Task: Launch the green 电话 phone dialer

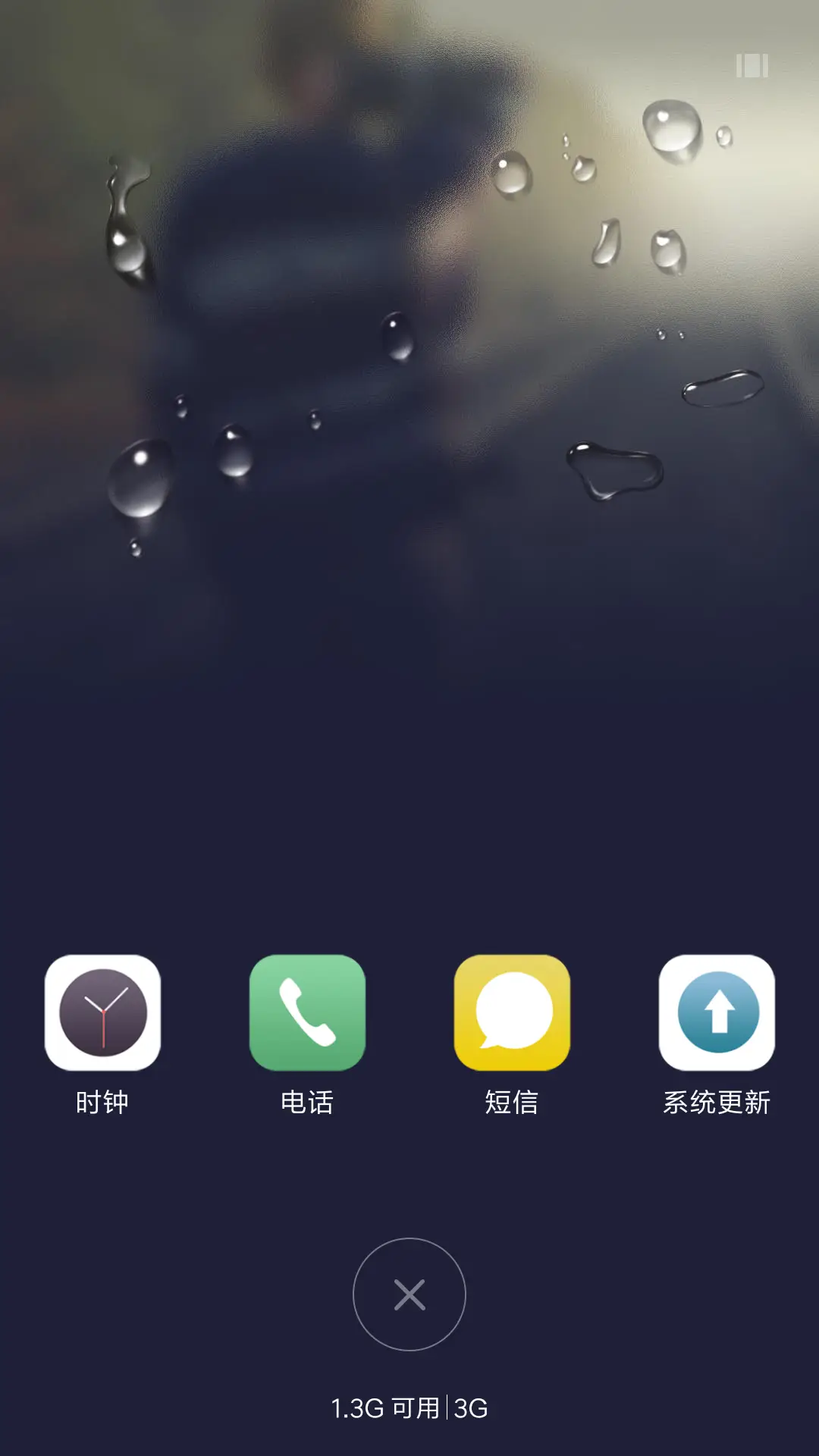Action: pyautogui.click(x=307, y=1013)
